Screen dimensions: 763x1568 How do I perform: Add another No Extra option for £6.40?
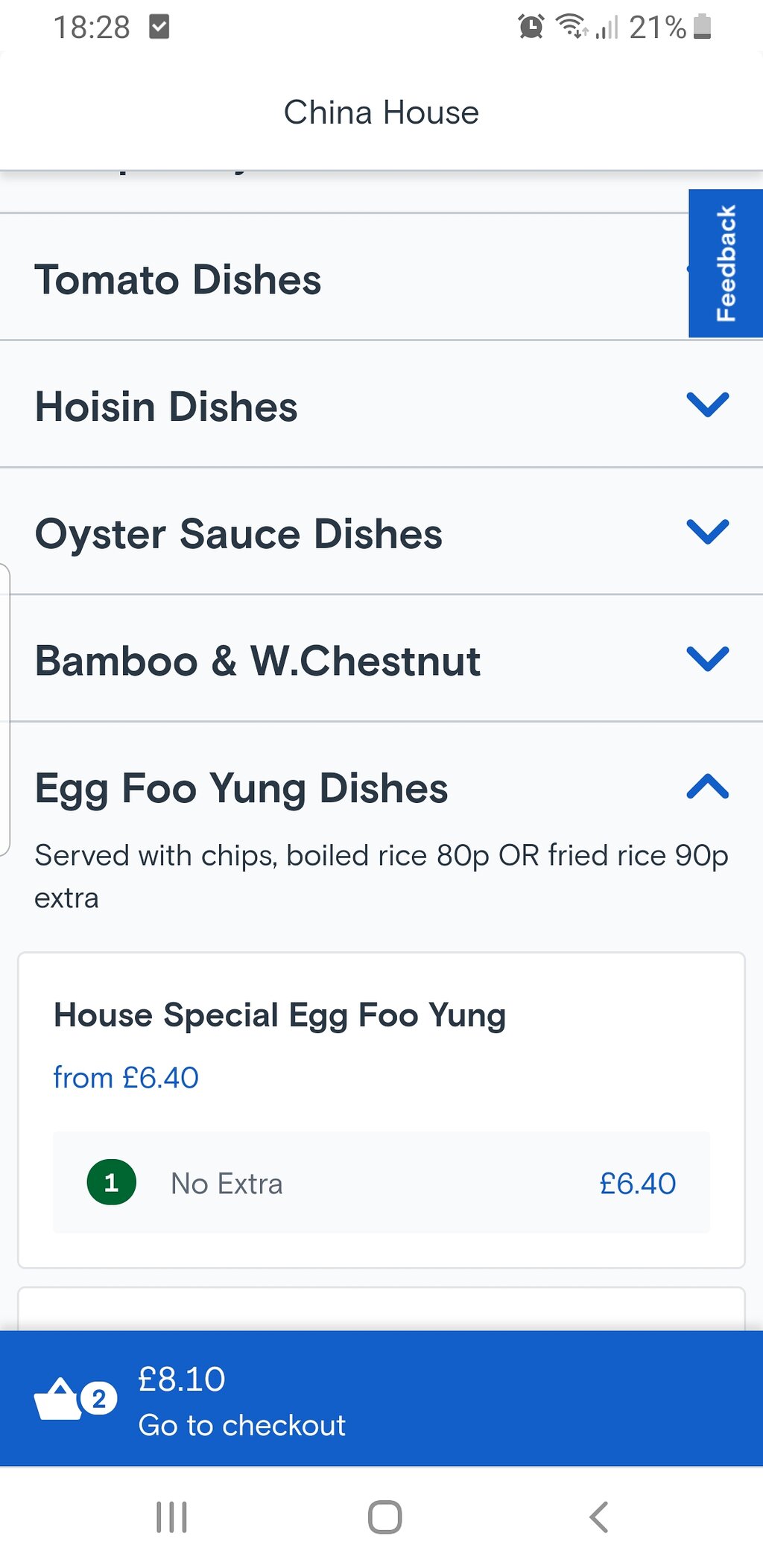(x=381, y=1183)
